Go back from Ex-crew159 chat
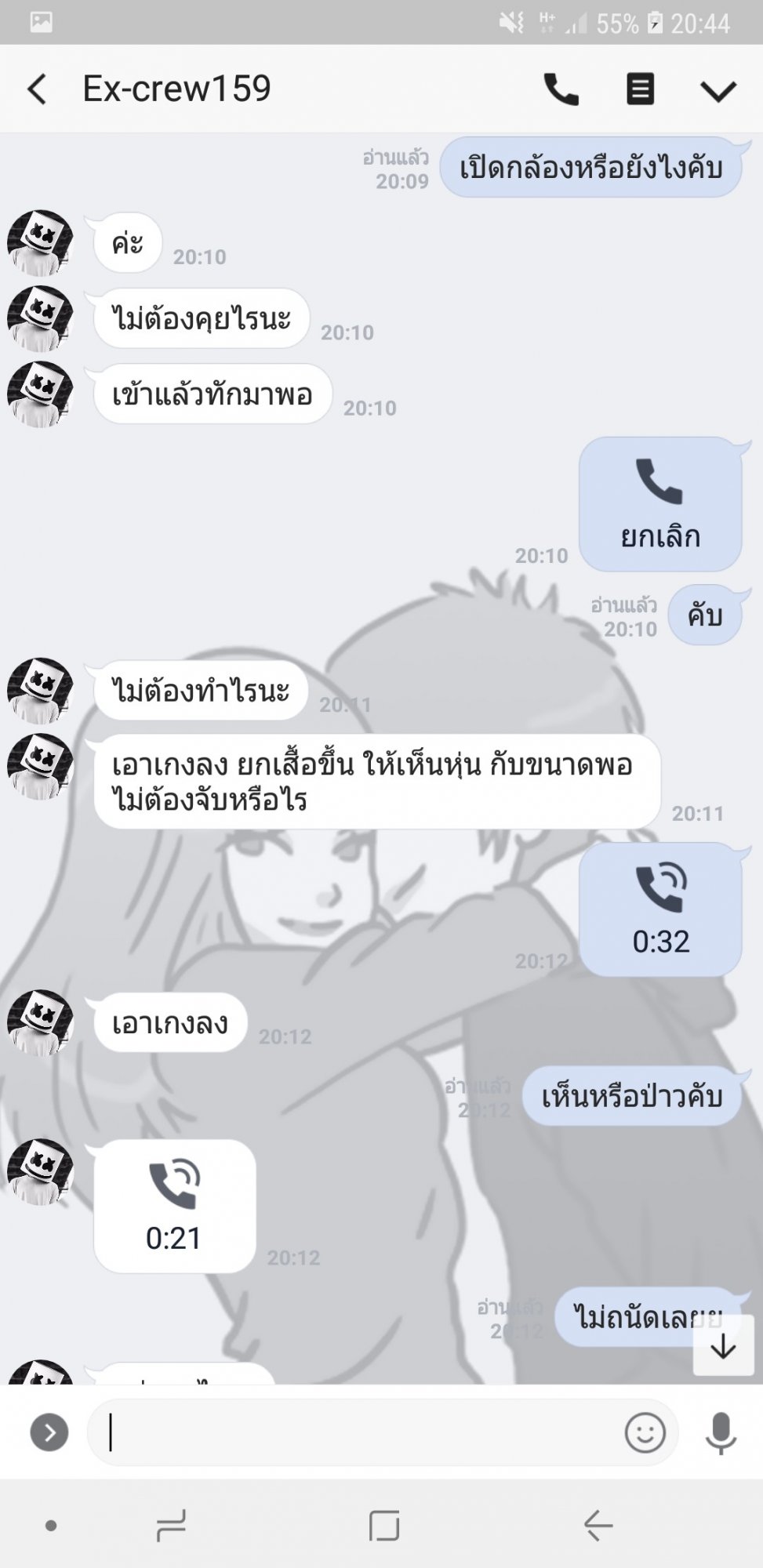Viewport: 763px width, 1568px height. pyautogui.click(x=37, y=89)
